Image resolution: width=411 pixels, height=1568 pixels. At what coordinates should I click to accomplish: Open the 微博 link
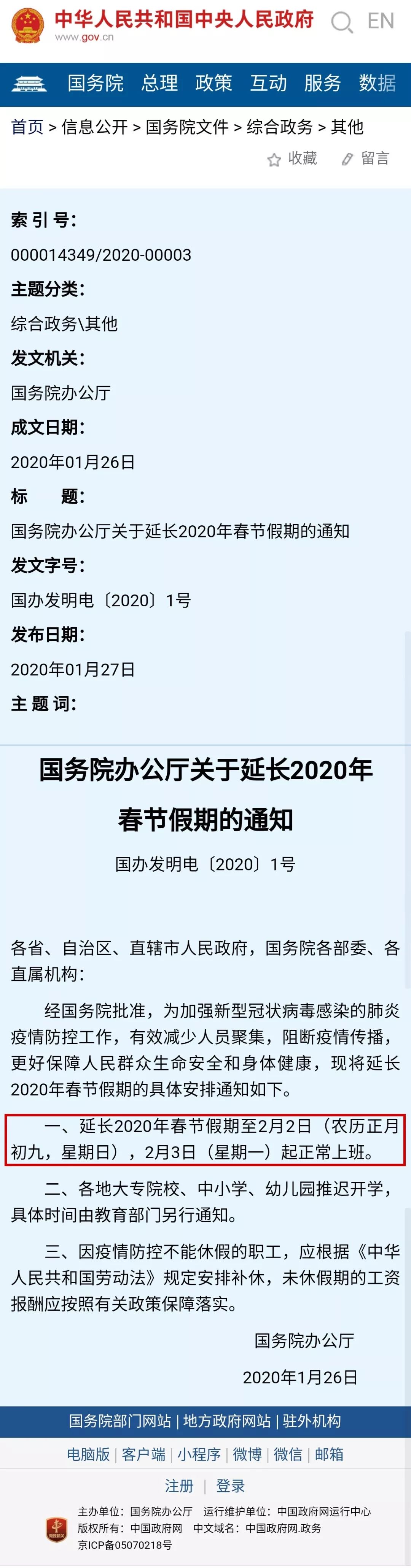coord(247,1454)
